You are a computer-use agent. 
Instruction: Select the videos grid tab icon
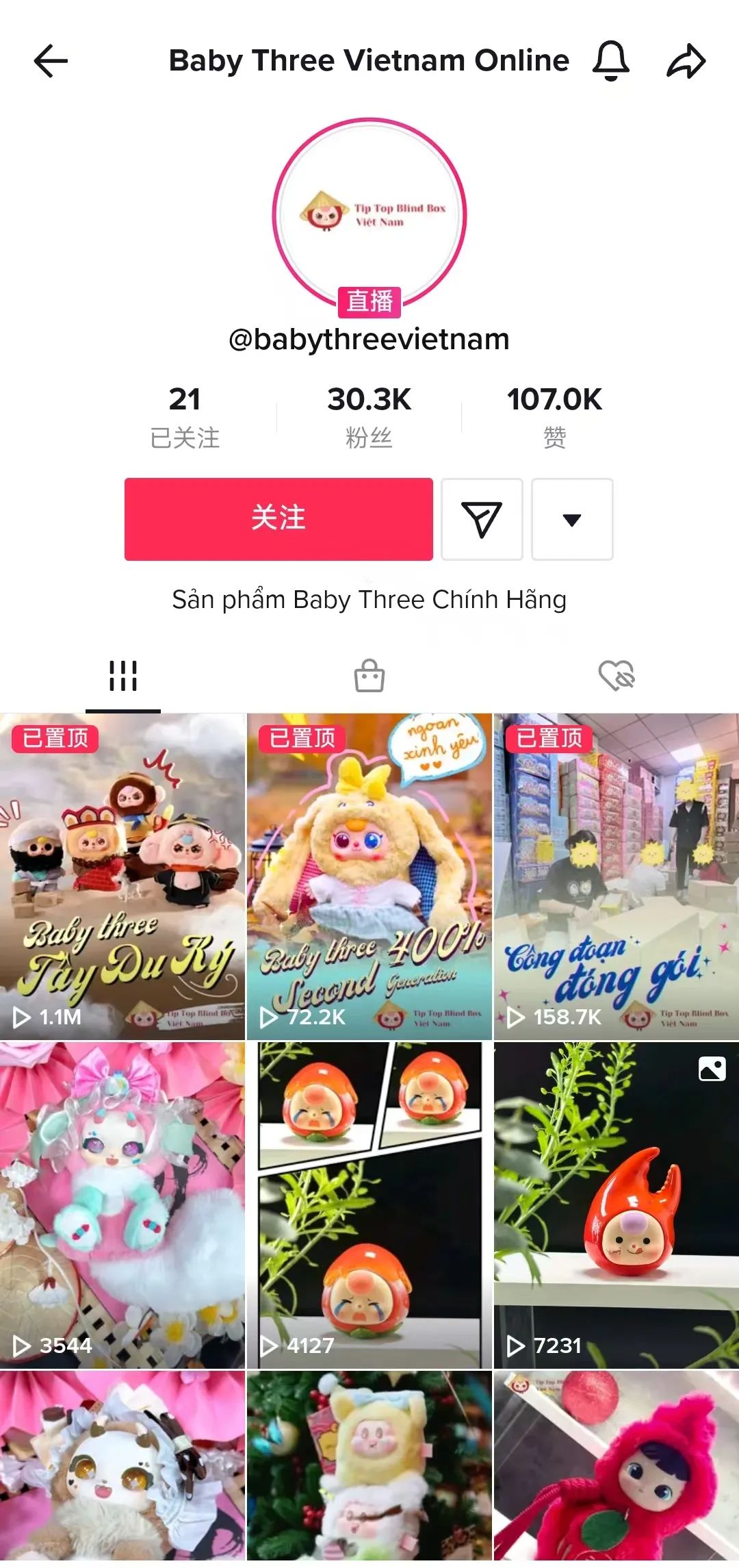(x=122, y=674)
